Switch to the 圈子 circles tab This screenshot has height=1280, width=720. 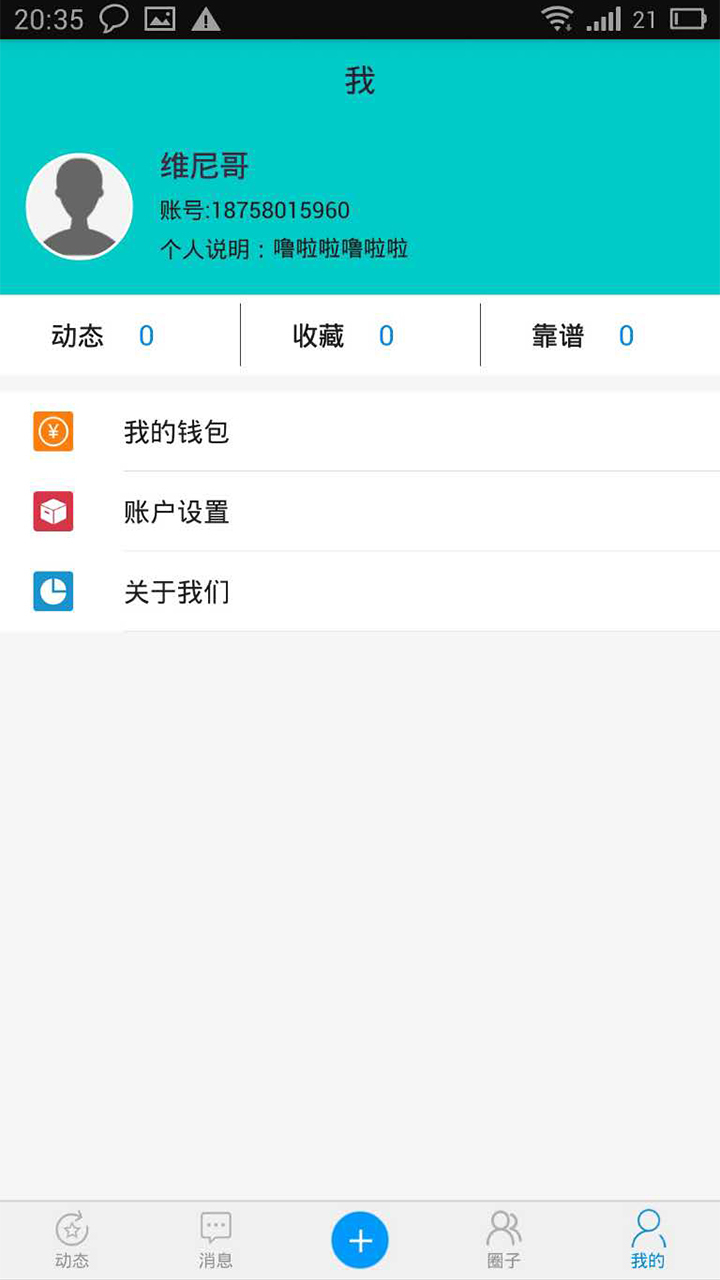point(504,1241)
